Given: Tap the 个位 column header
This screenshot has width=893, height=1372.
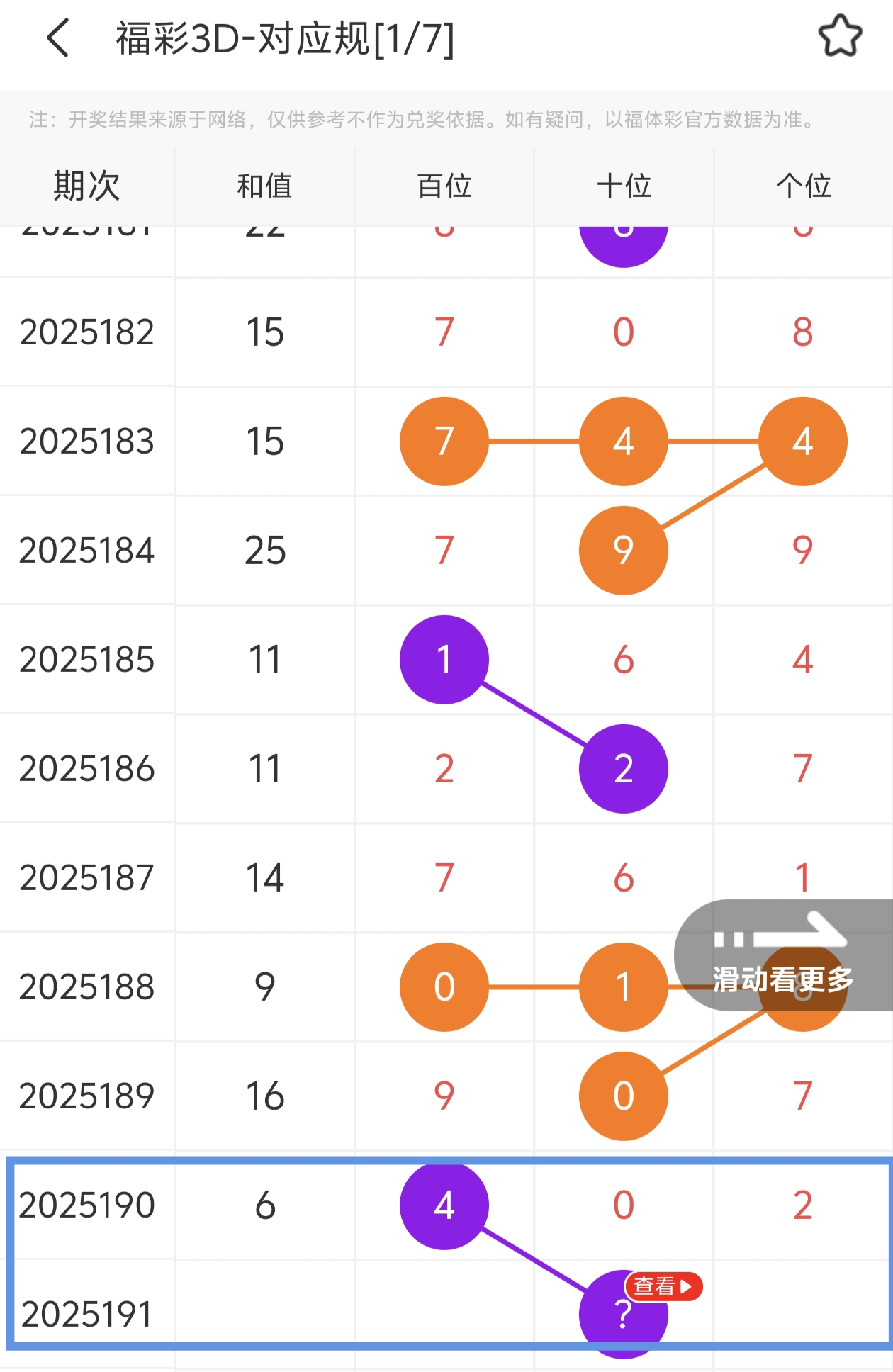Looking at the screenshot, I should [x=802, y=184].
